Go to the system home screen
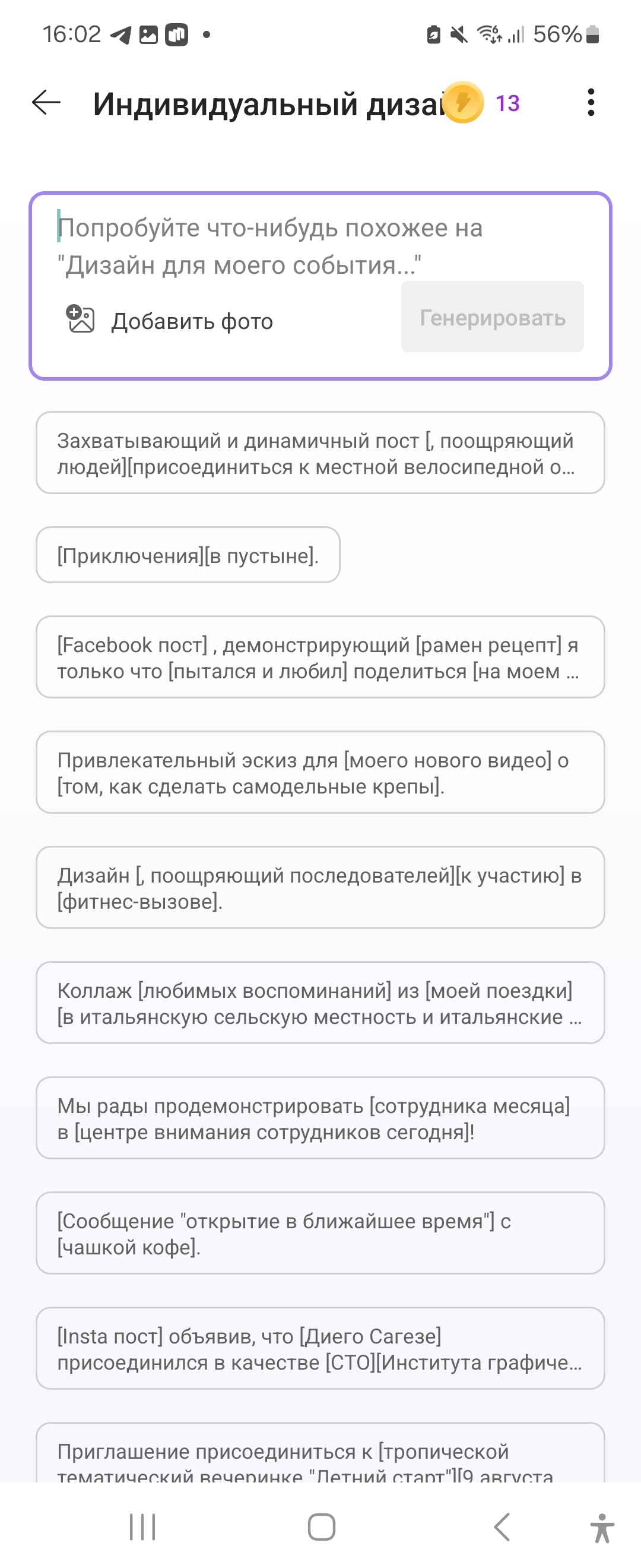Viewport: 641px width, 1568px height. (x=321, y=1527)
